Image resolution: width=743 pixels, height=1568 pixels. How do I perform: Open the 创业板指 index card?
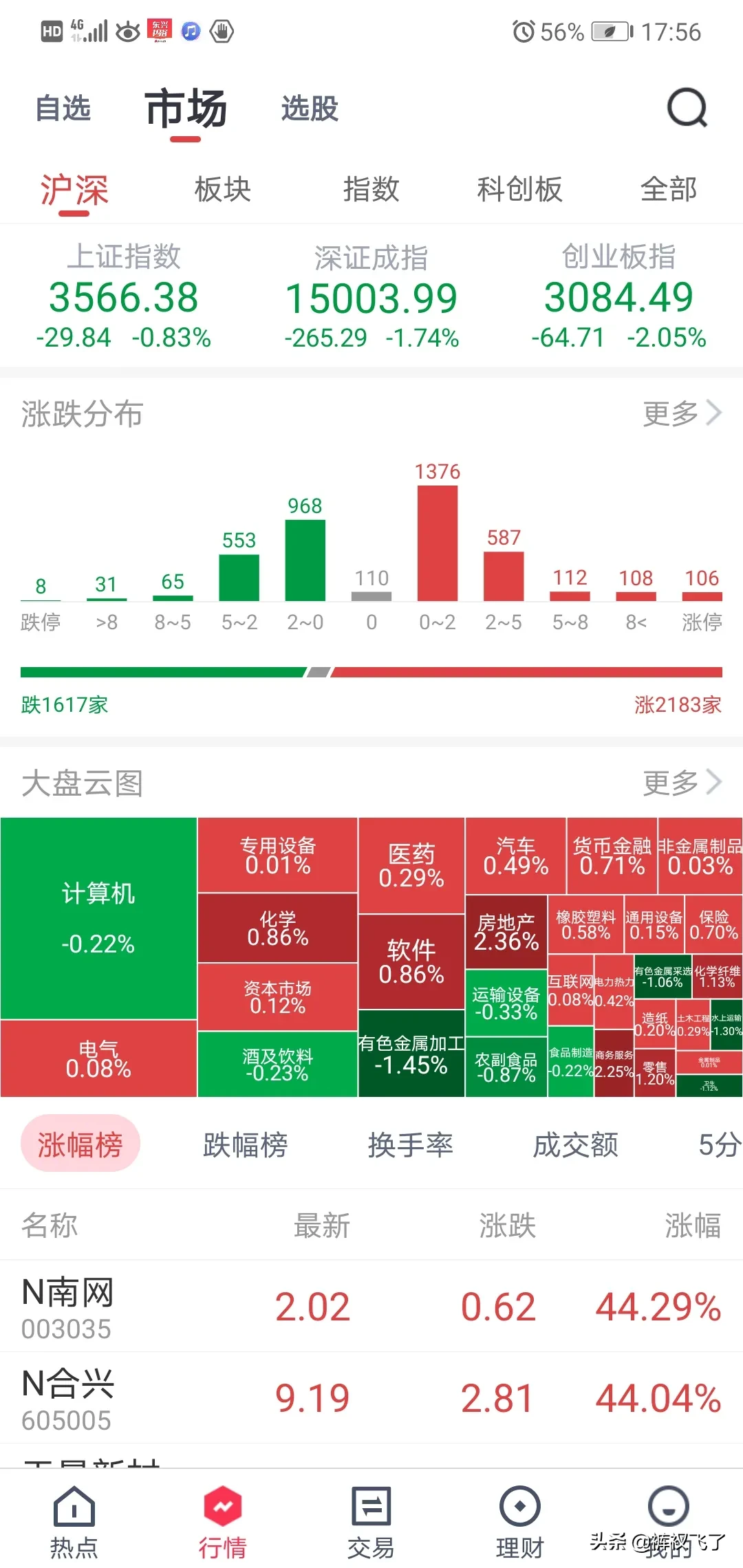coord(618,296)
